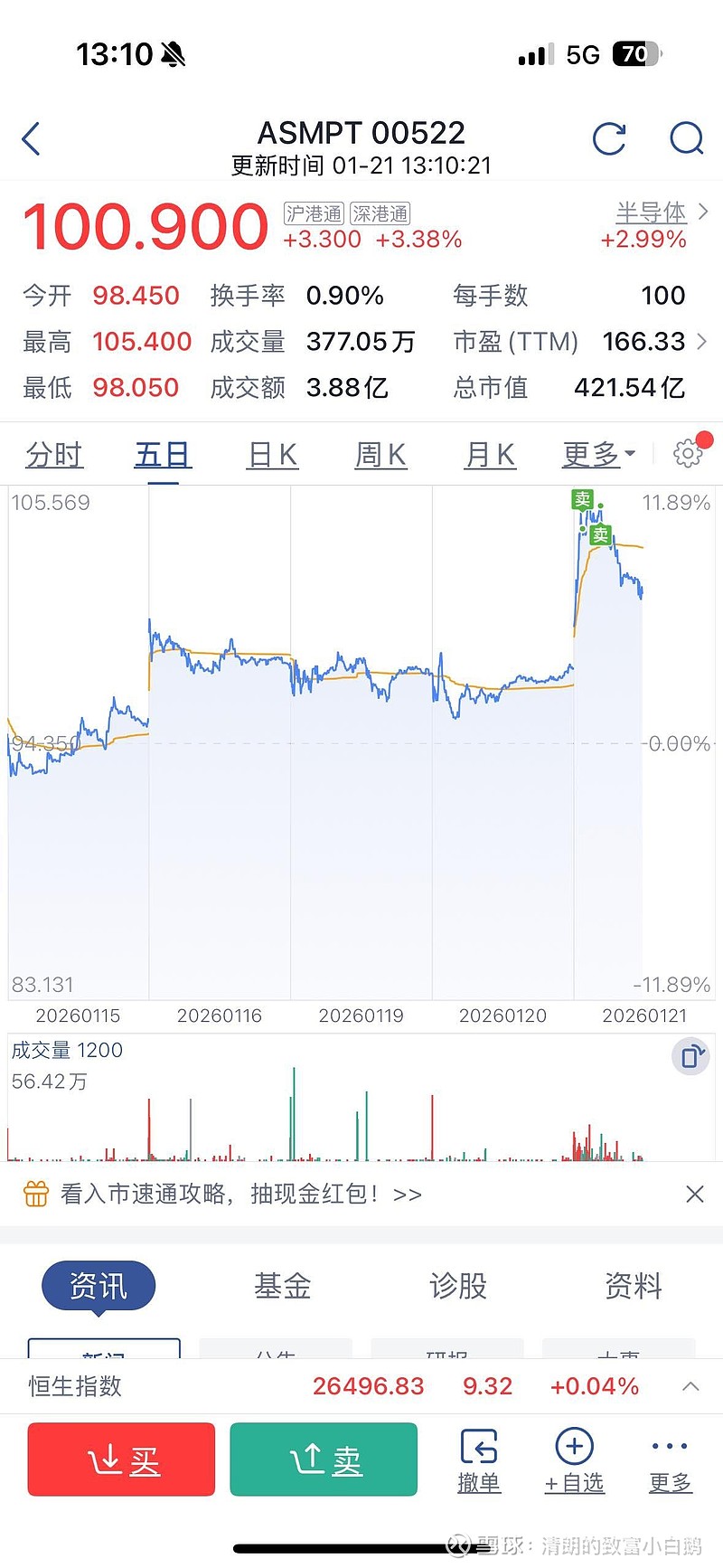Open the search icon at top right
This screenshot has height=1568, width=723.
pos(687,137)
